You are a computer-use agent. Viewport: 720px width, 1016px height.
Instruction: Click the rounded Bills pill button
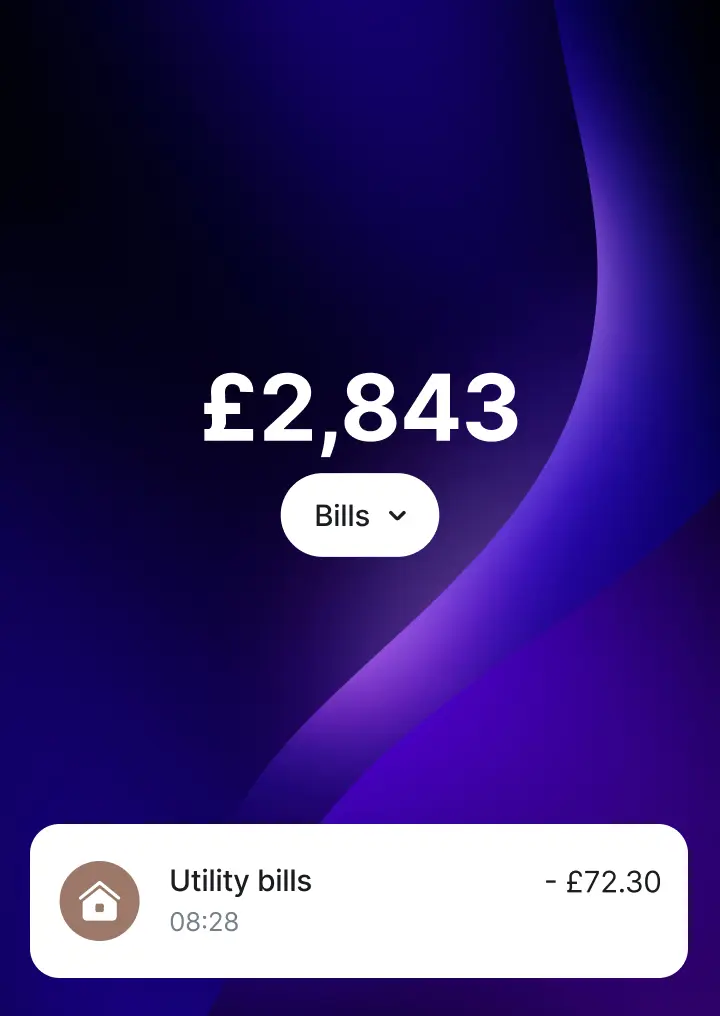pos(359,515)
